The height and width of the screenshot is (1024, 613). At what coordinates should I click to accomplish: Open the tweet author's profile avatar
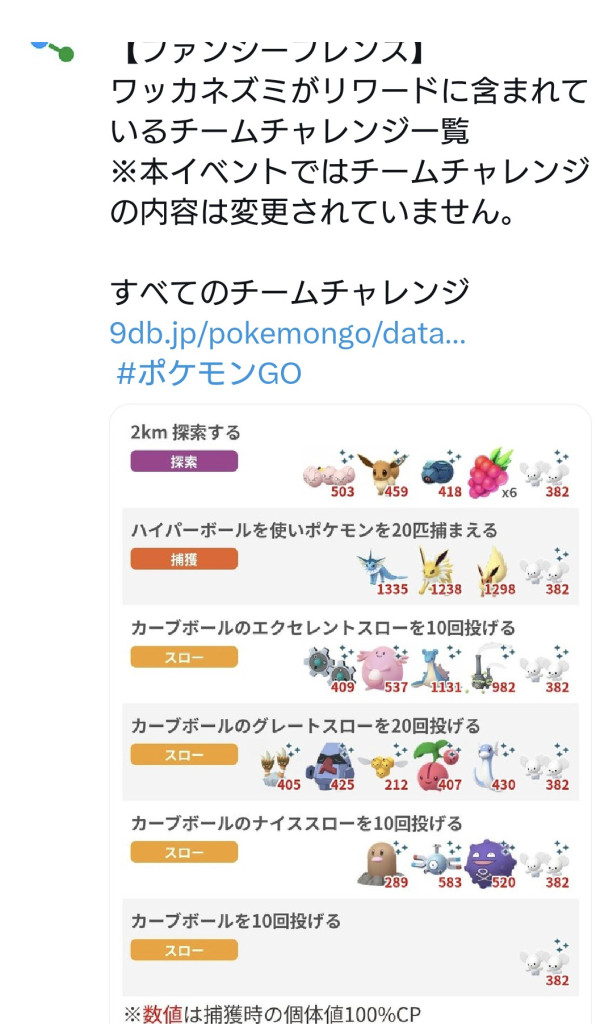click(52, 46)
